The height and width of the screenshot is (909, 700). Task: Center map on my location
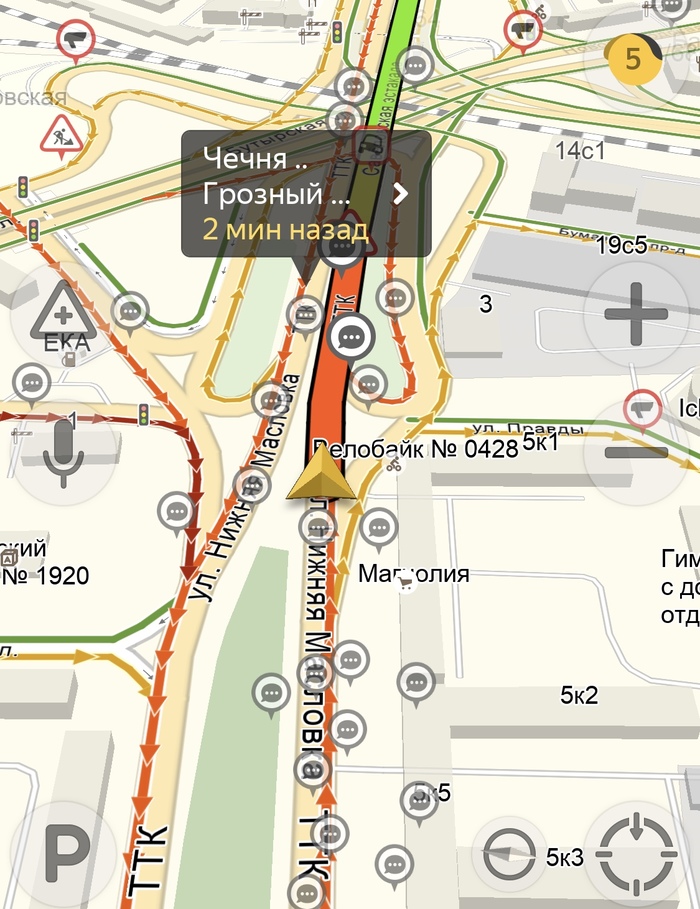[x=634, y=851]
